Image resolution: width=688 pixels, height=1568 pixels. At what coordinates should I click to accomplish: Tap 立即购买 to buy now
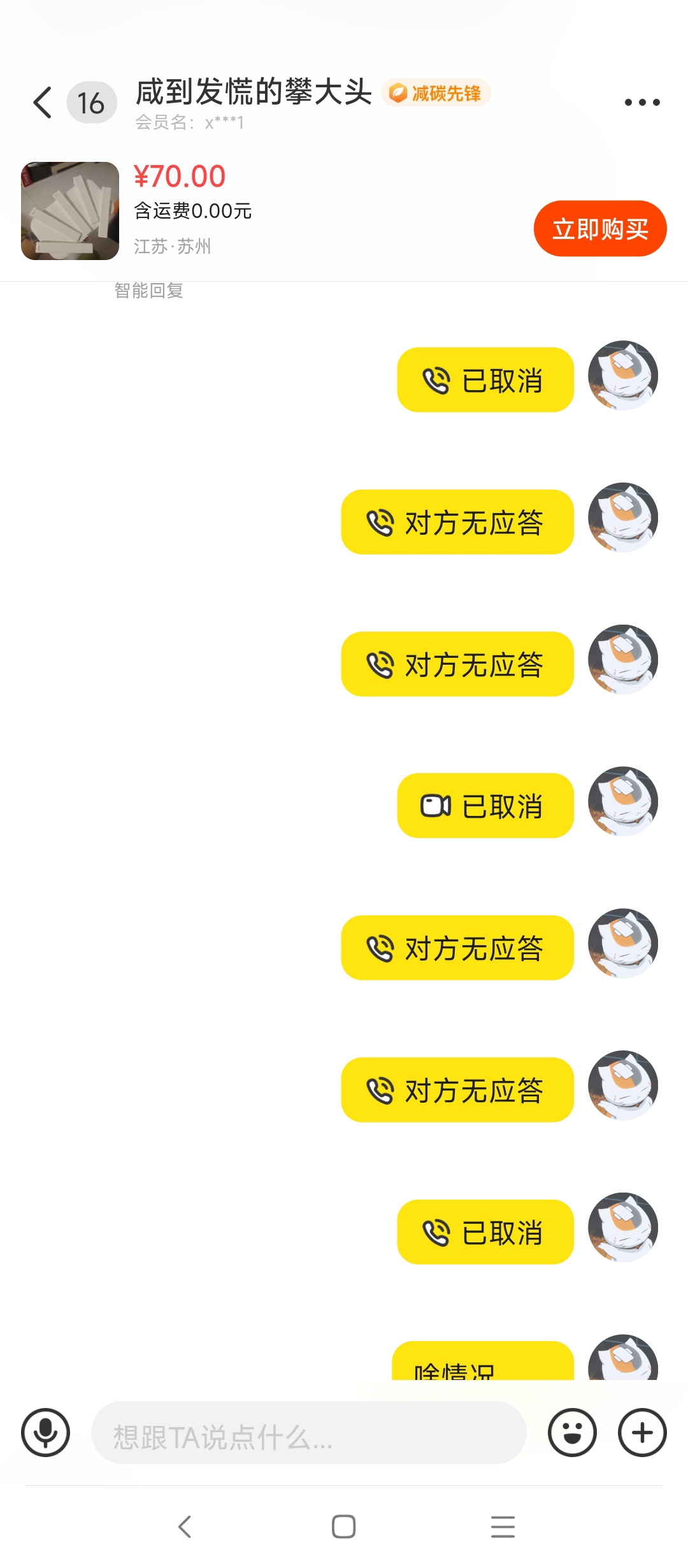(x=599, y=228)
